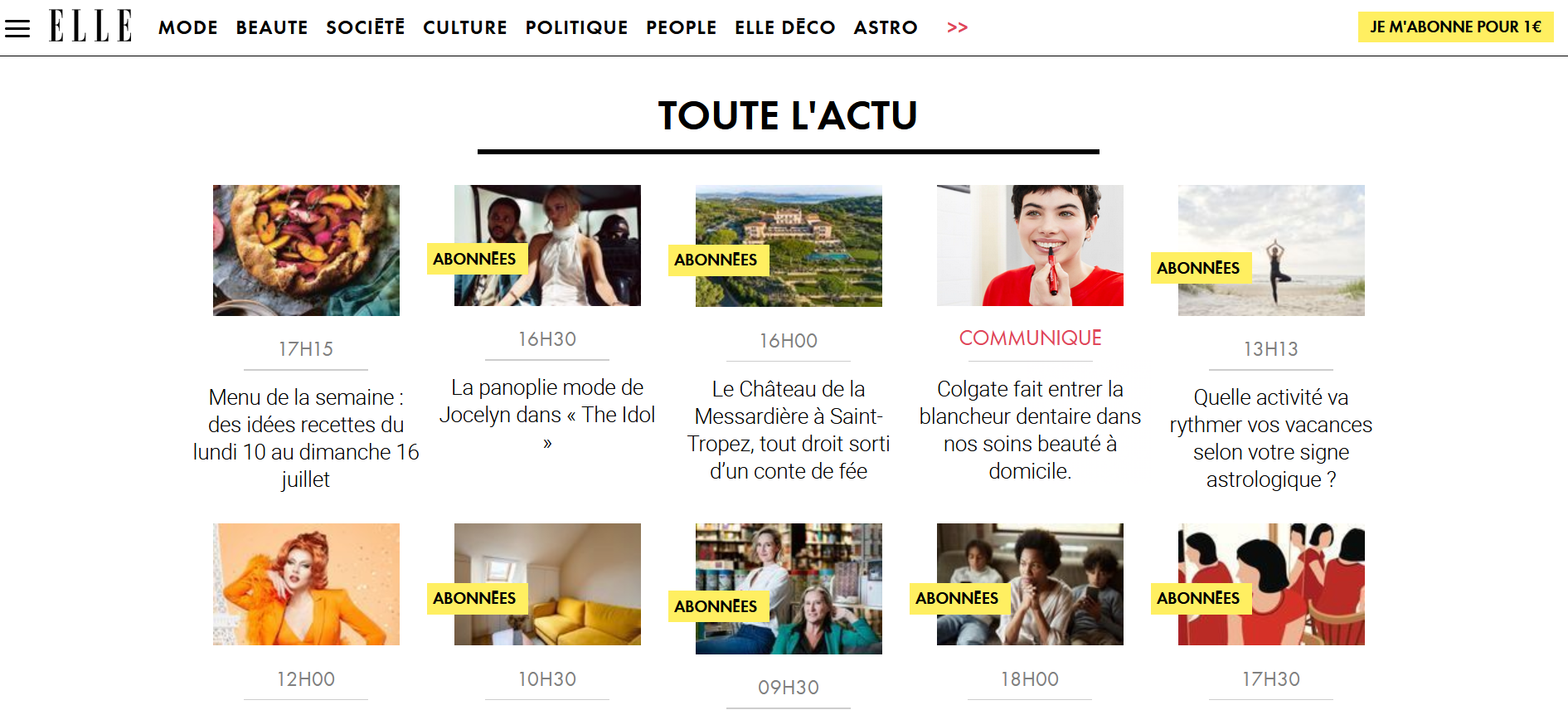Open the Politique section
This screenshot has height=710, width=1568.
click(x=577, y=28)
